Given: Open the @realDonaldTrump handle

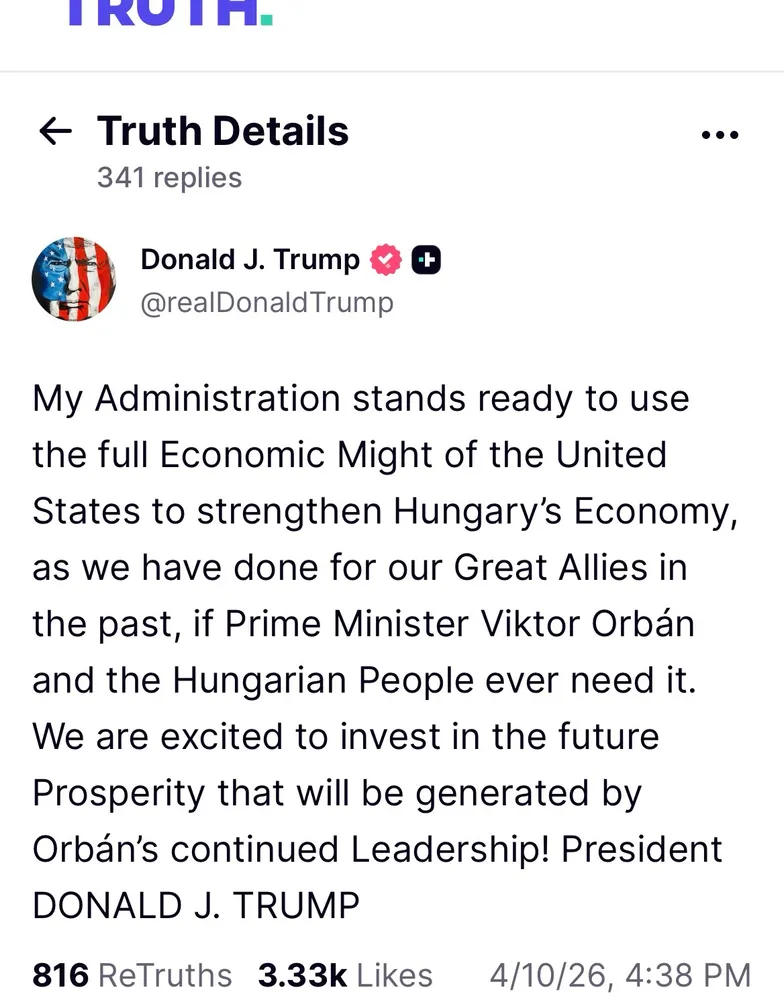Looking at the screenshot, I should point(267,302).
